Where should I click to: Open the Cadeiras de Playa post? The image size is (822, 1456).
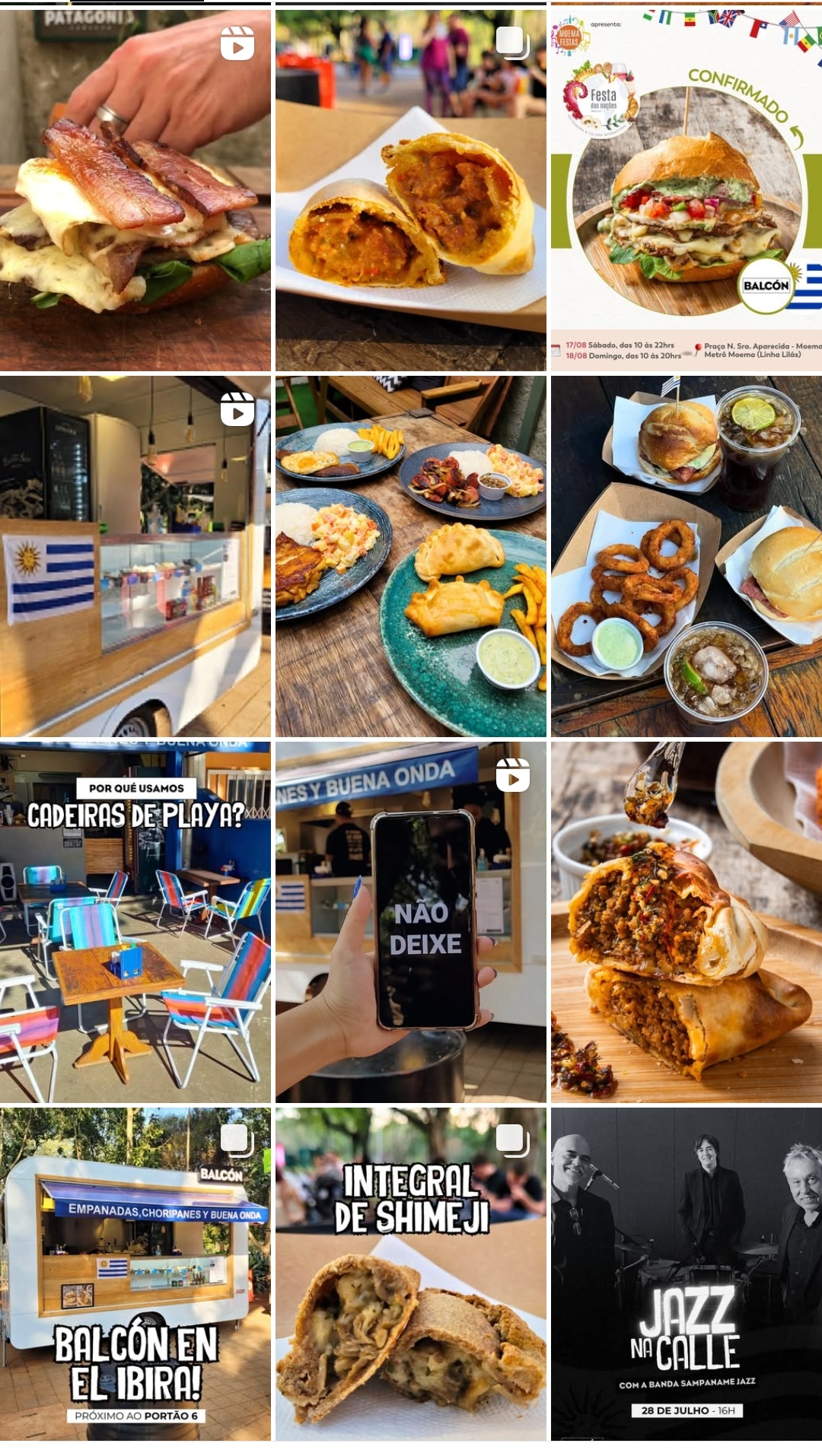(135, 922)
